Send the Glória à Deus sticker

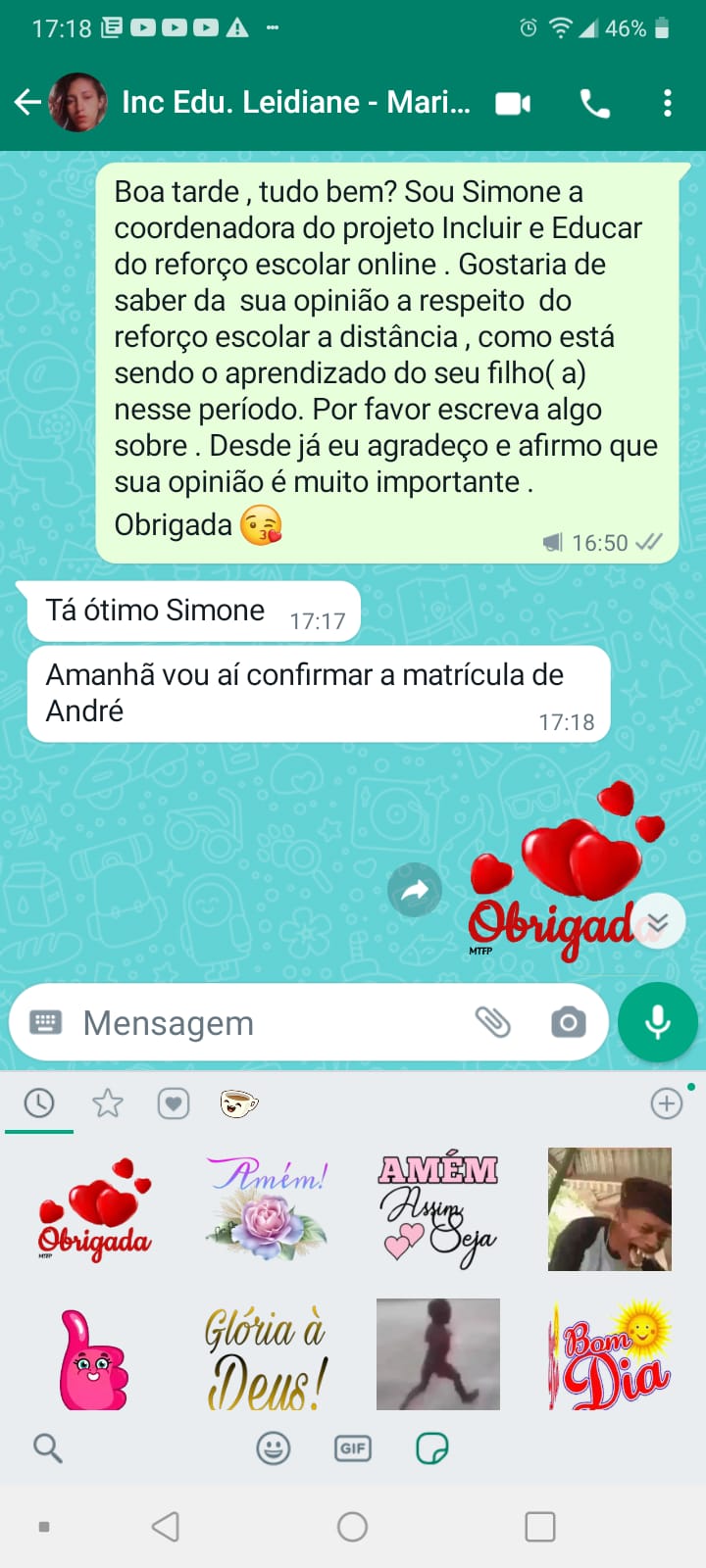pos(267,1356)
